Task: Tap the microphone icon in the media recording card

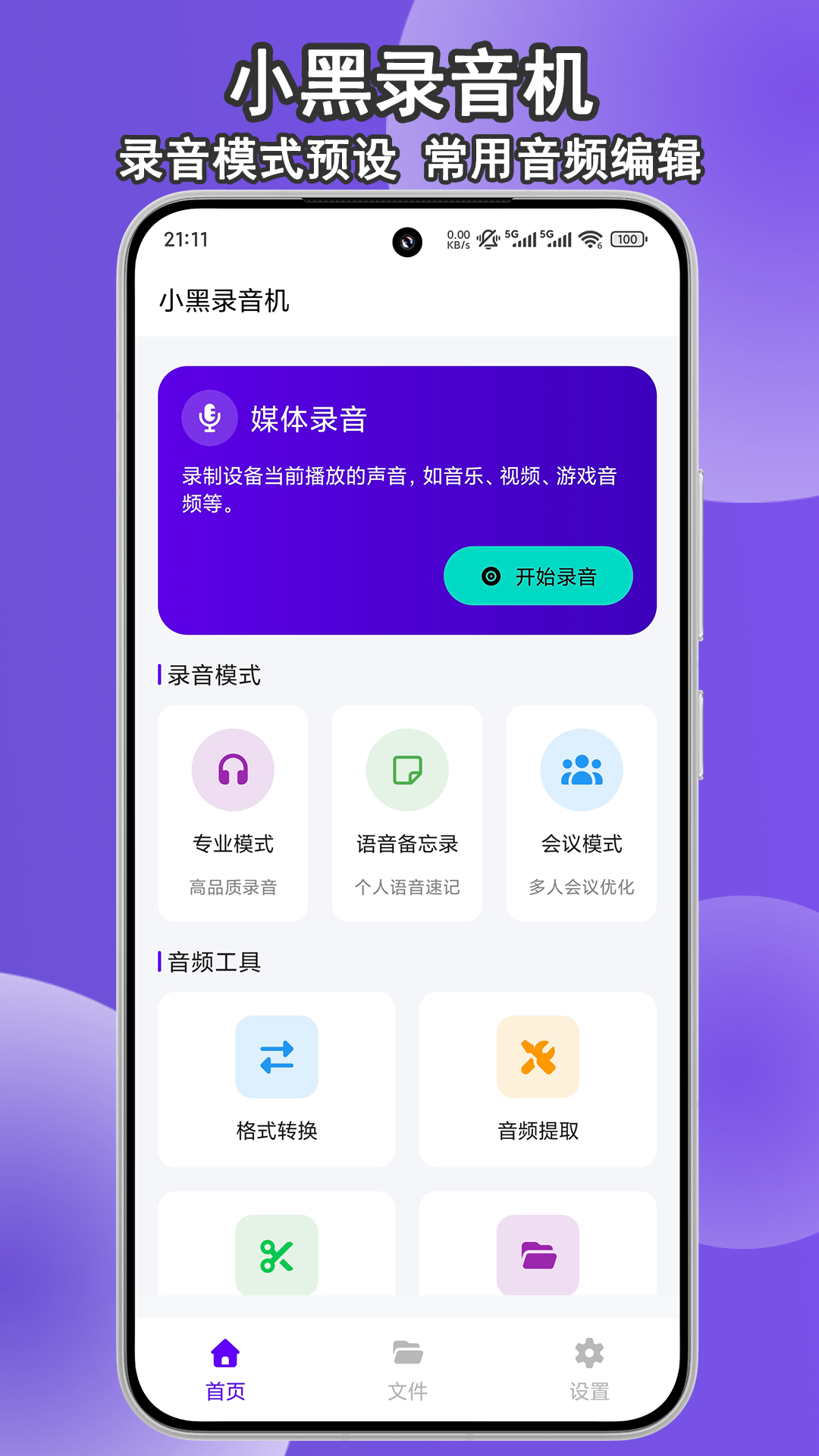Action: (210, 418)
